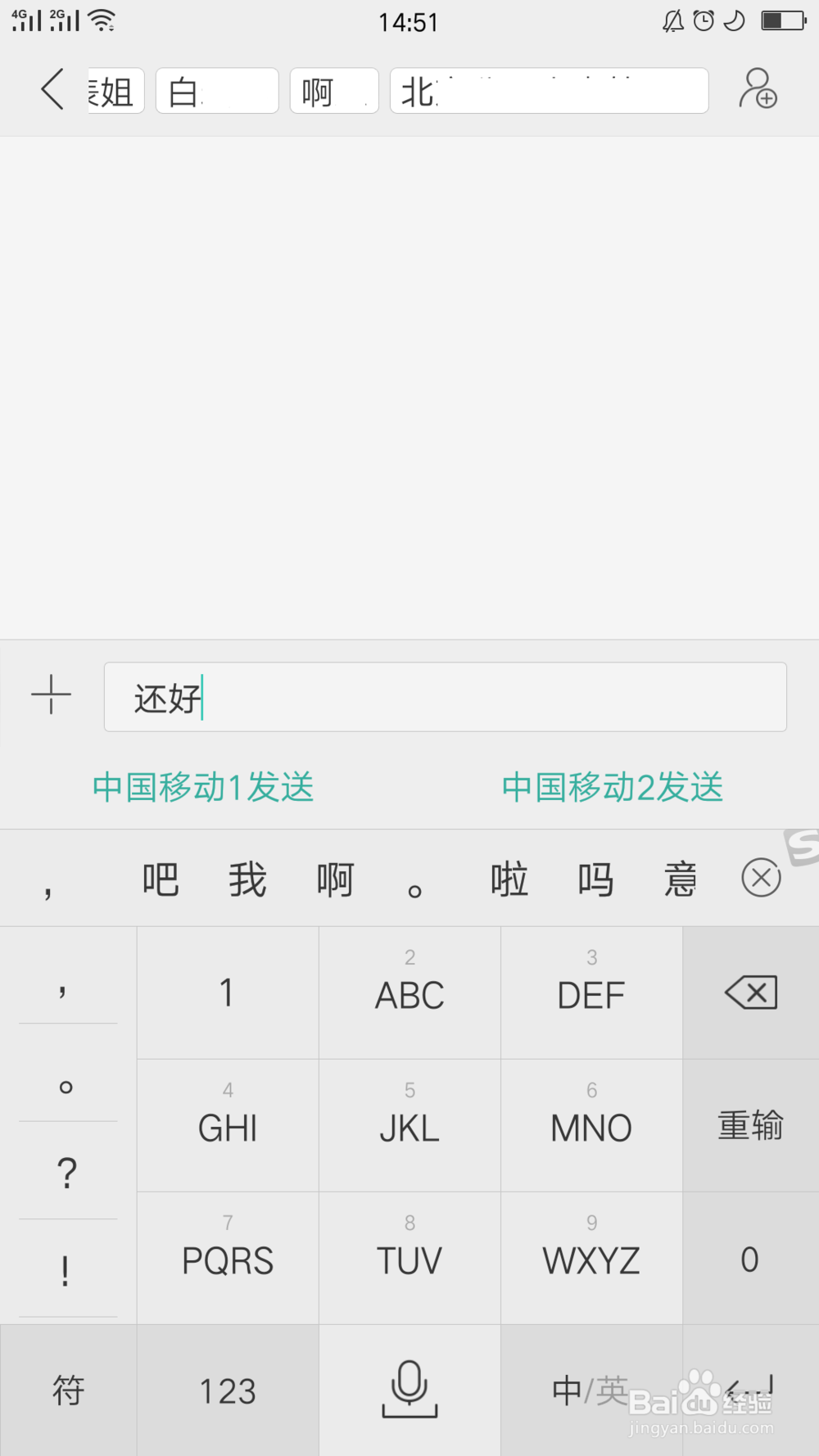Activate voice input with the microphone icon

click(409, 1390)
